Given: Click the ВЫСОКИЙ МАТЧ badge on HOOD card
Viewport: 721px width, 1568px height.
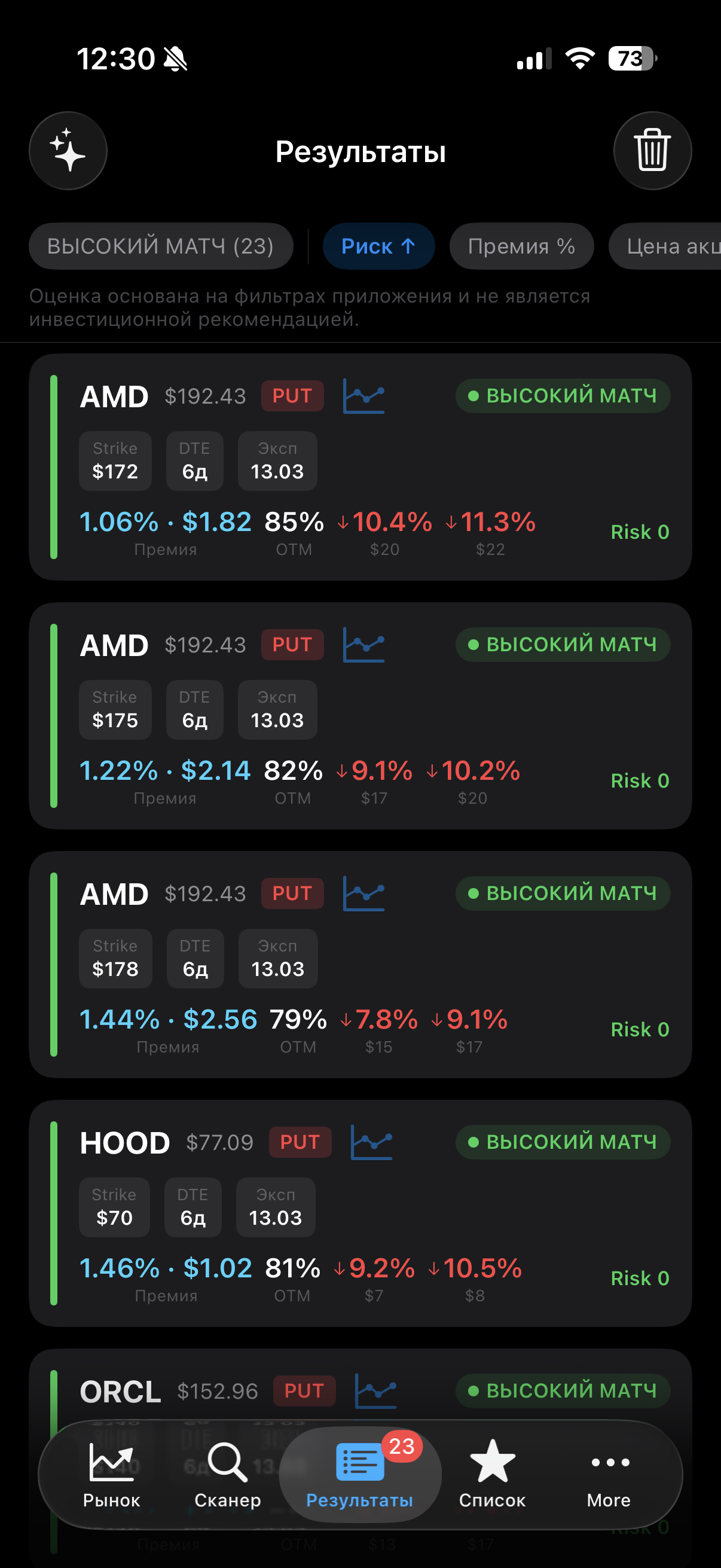Looking at the screenshot, I should [561, 1142].
